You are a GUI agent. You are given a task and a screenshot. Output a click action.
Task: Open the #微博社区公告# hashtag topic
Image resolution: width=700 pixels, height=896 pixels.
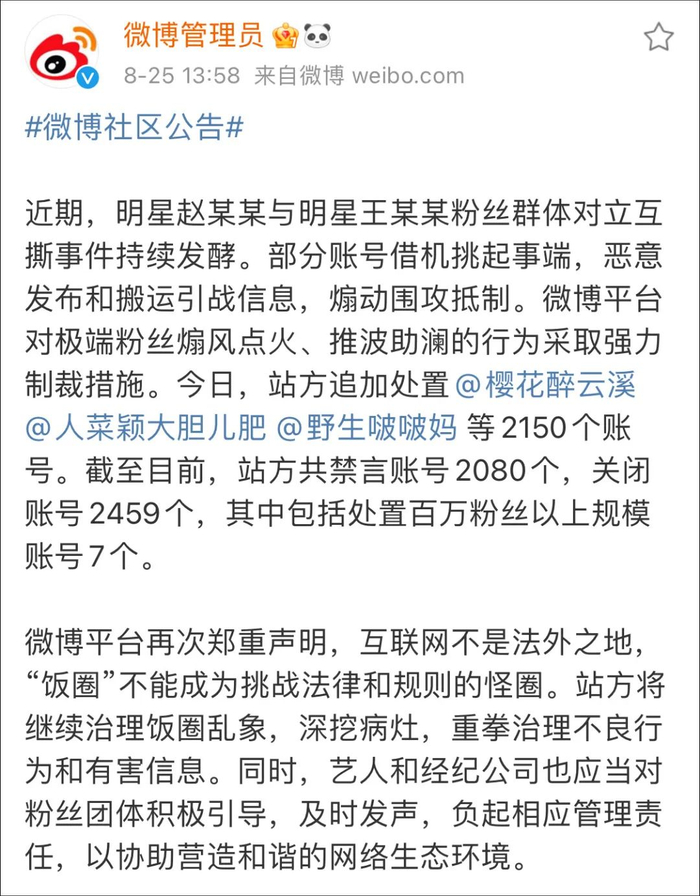point(132,128)
